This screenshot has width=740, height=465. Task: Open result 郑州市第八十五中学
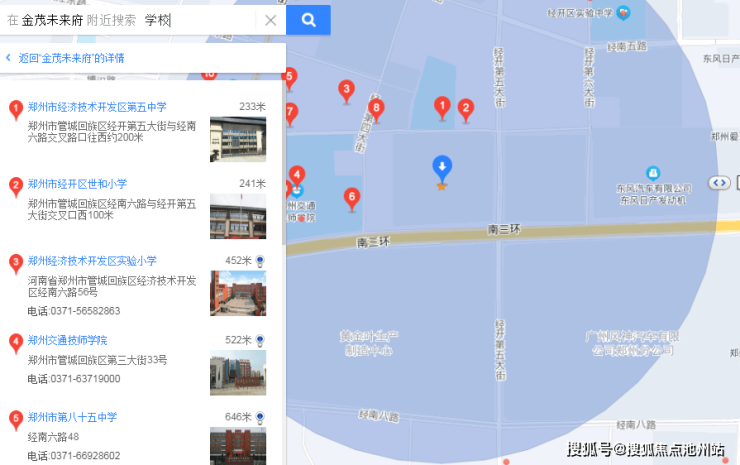point(72,417)
